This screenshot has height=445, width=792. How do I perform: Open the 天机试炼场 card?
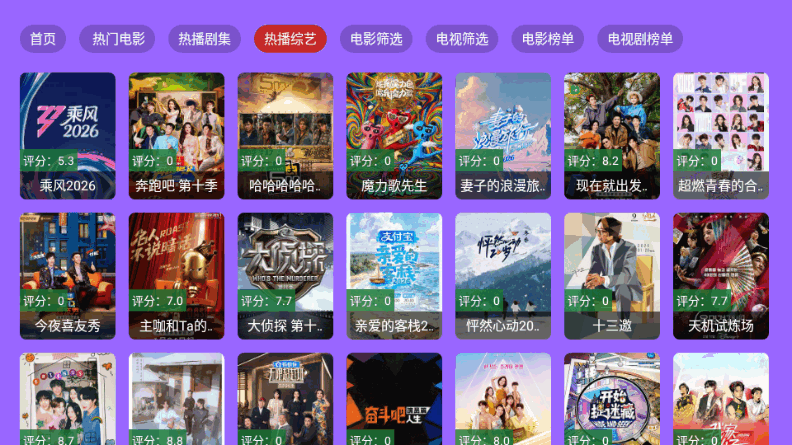coord(721,276)
